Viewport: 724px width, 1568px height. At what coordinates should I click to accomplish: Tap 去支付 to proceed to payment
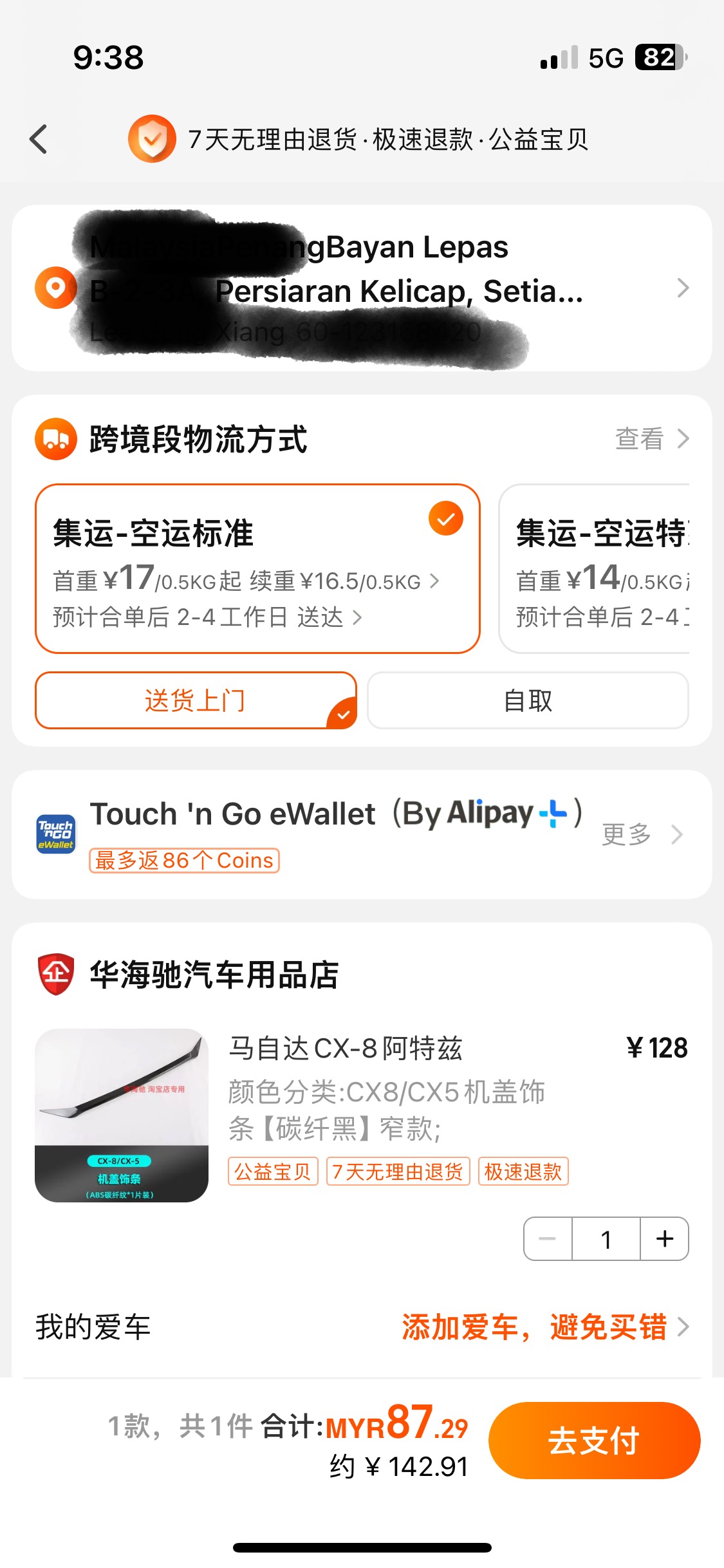[x=594, y=1441]
